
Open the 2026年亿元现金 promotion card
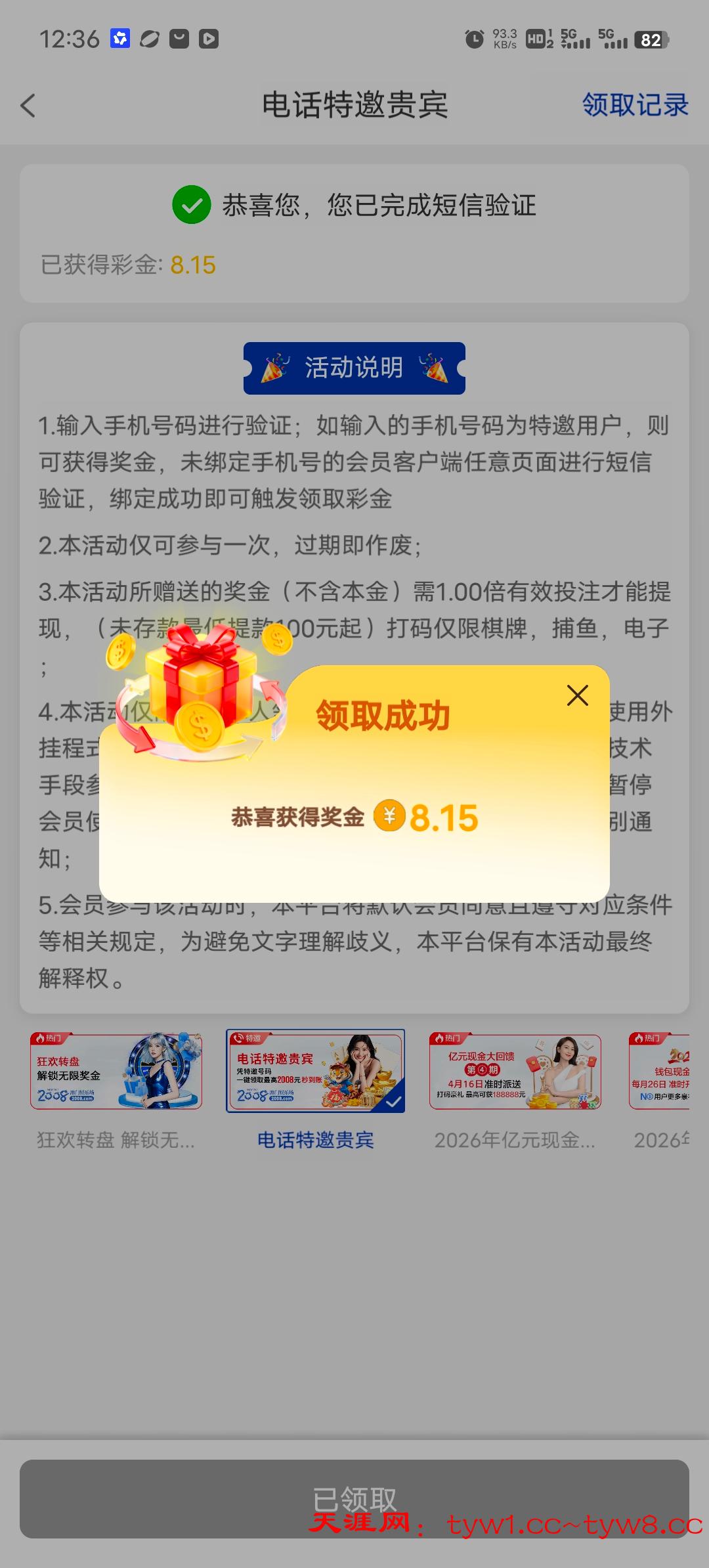515,1072
